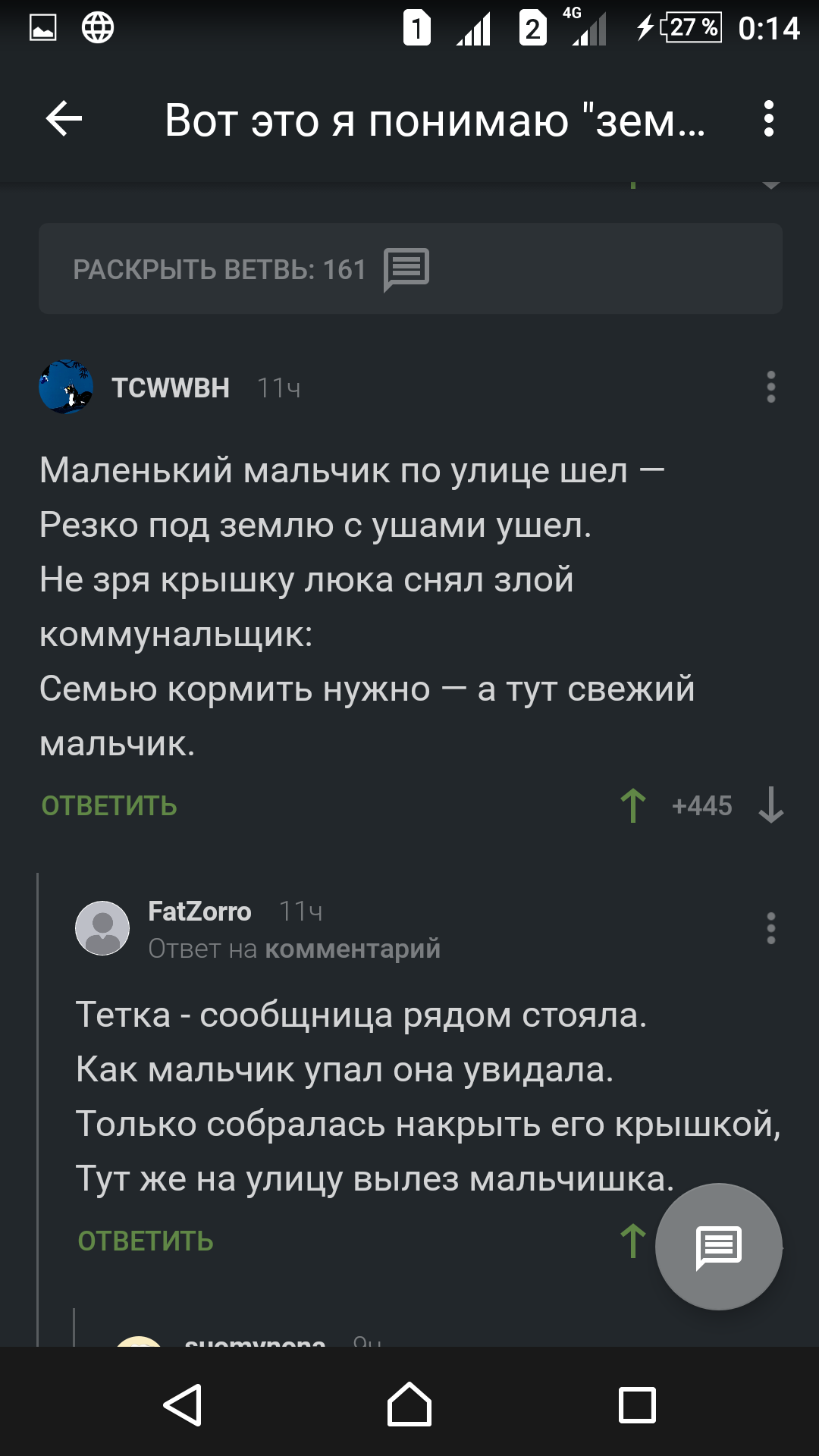
Task: Open options menu for TCWWBH's comment
Action: pyautogui.click(x=770, y=387)
